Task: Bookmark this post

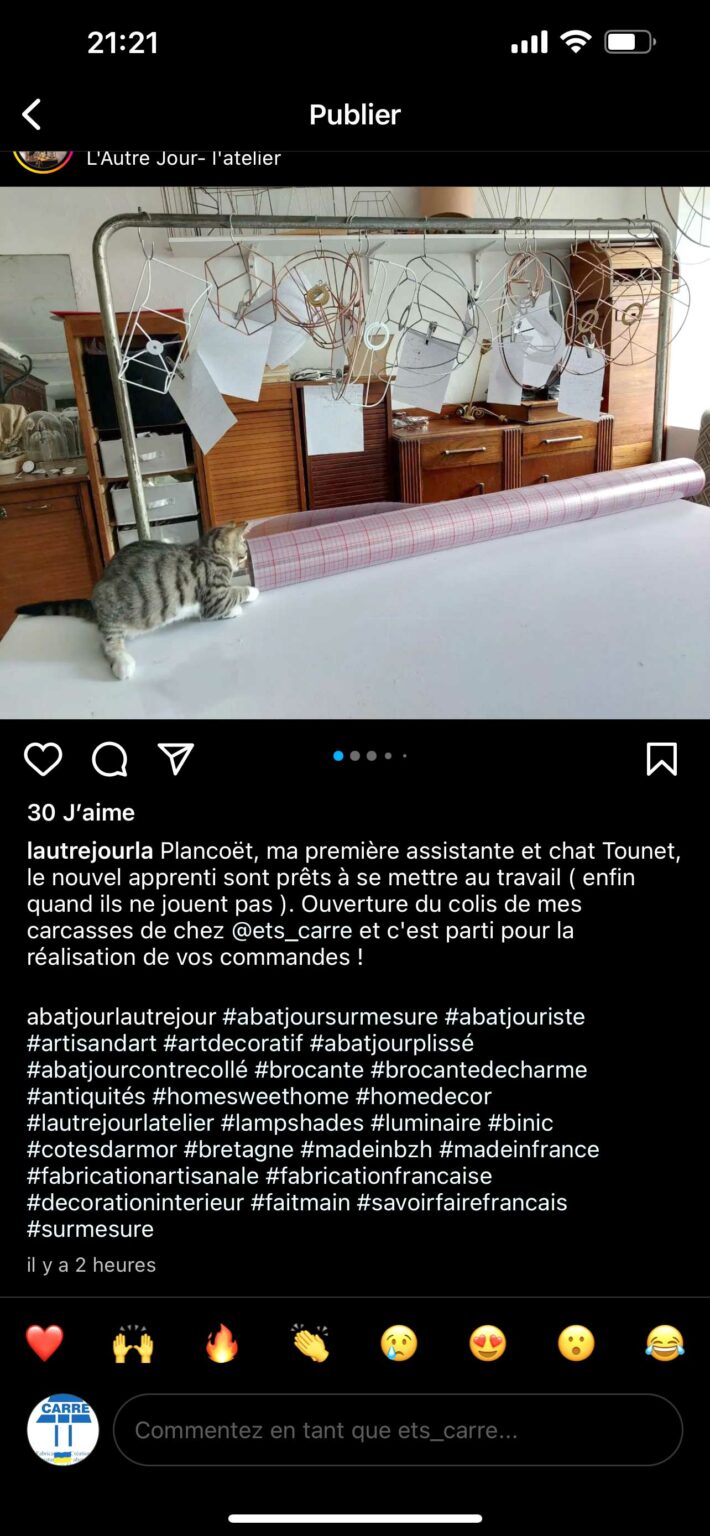Action: (662, 759)
